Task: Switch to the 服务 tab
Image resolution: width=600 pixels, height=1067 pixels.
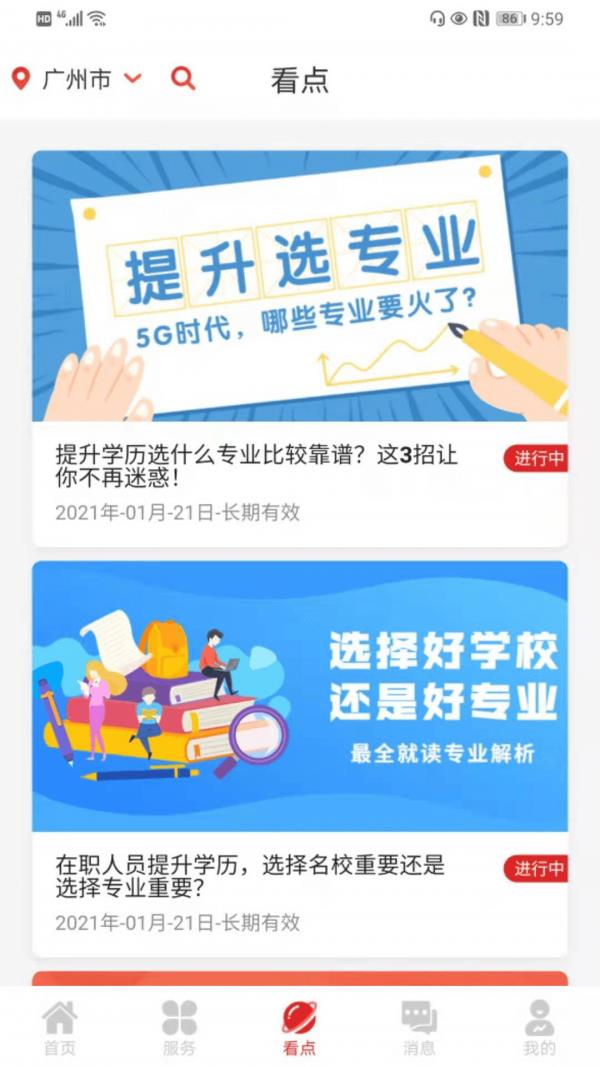Action: tap(179, 1028)
